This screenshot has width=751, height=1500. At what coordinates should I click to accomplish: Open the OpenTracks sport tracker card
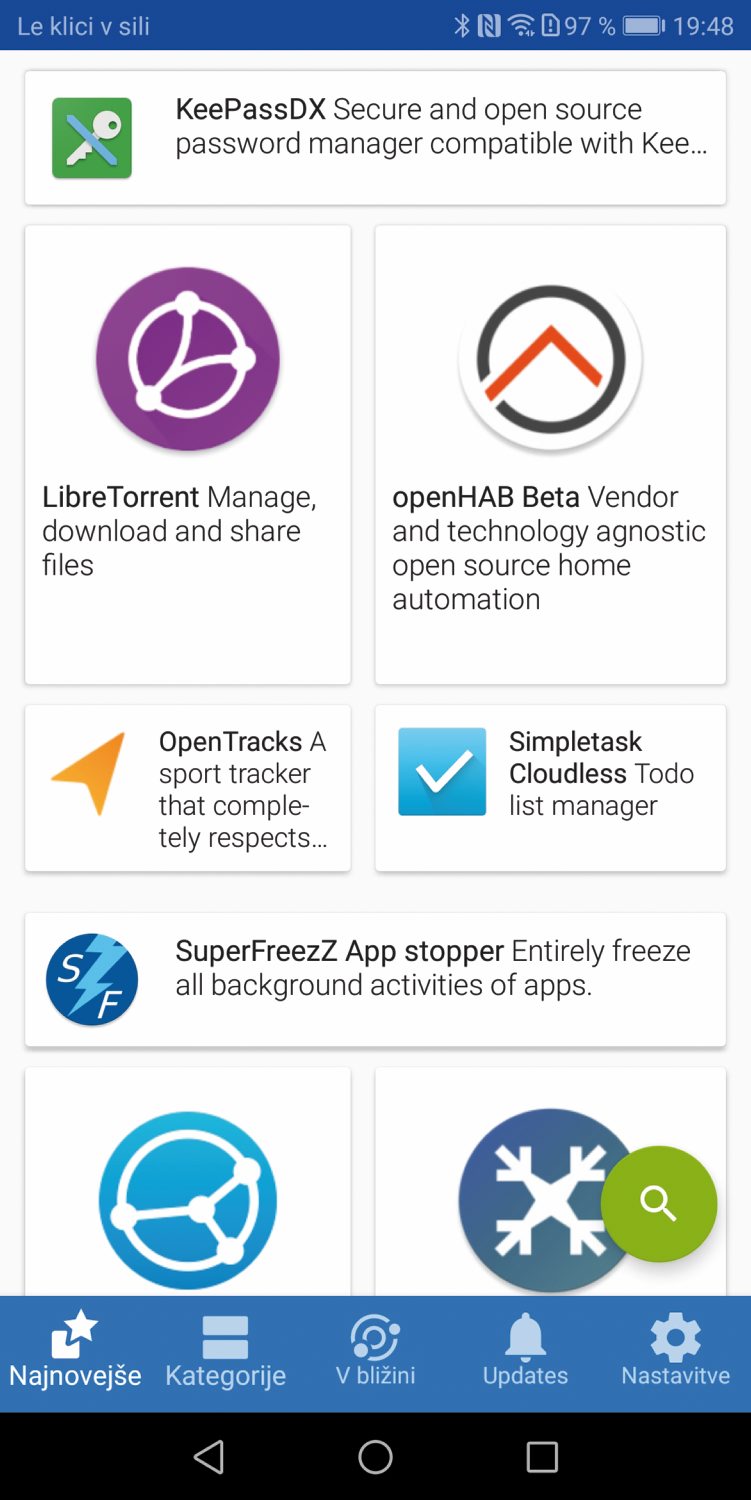188,788
